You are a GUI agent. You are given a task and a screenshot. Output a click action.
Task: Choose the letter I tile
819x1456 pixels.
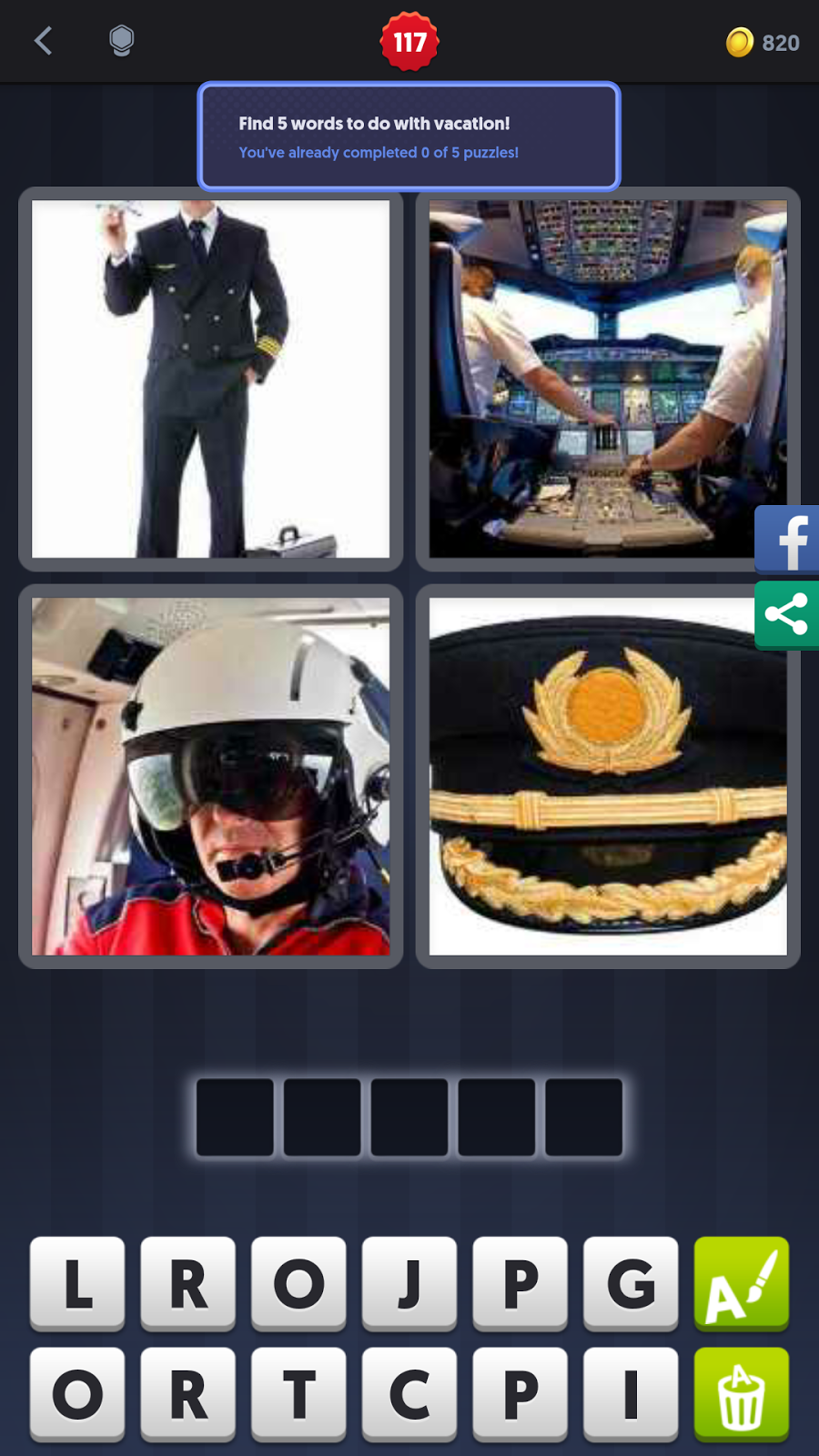pyautogui.click(x=631, y=1394)
